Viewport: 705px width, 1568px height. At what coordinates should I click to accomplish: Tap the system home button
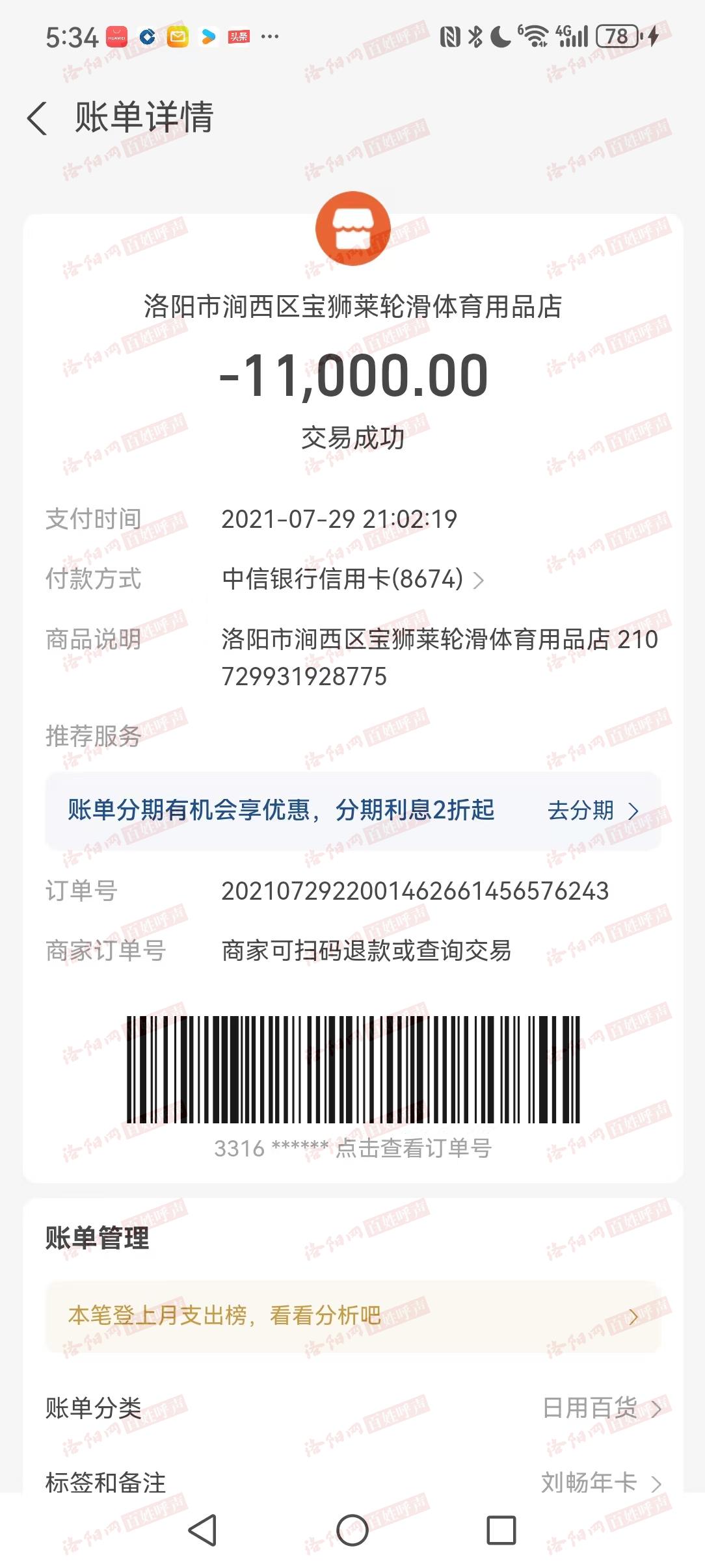(352, 1530)
